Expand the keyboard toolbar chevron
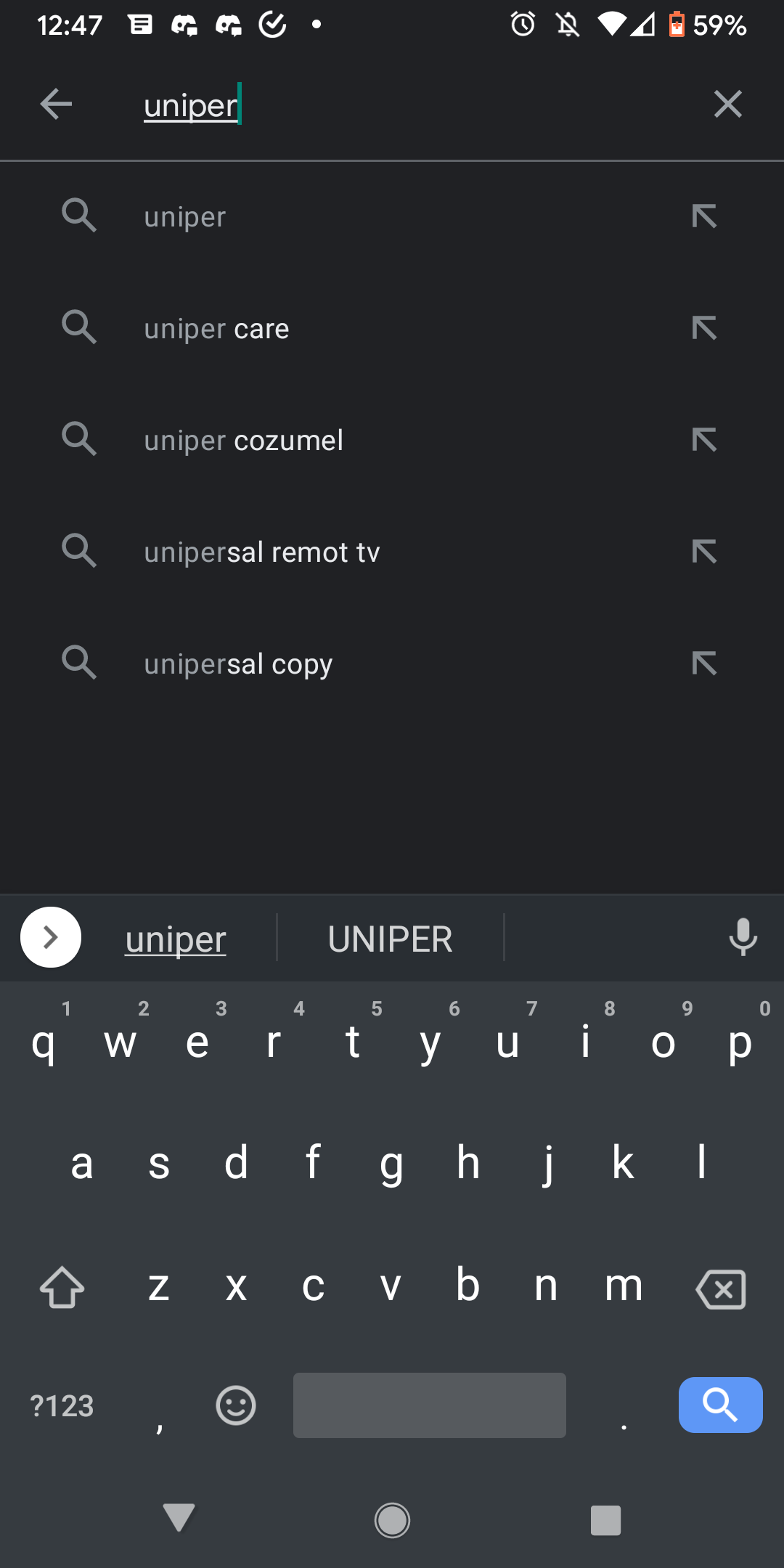Viewport: 784px width, 1568px height. point(51,937)
